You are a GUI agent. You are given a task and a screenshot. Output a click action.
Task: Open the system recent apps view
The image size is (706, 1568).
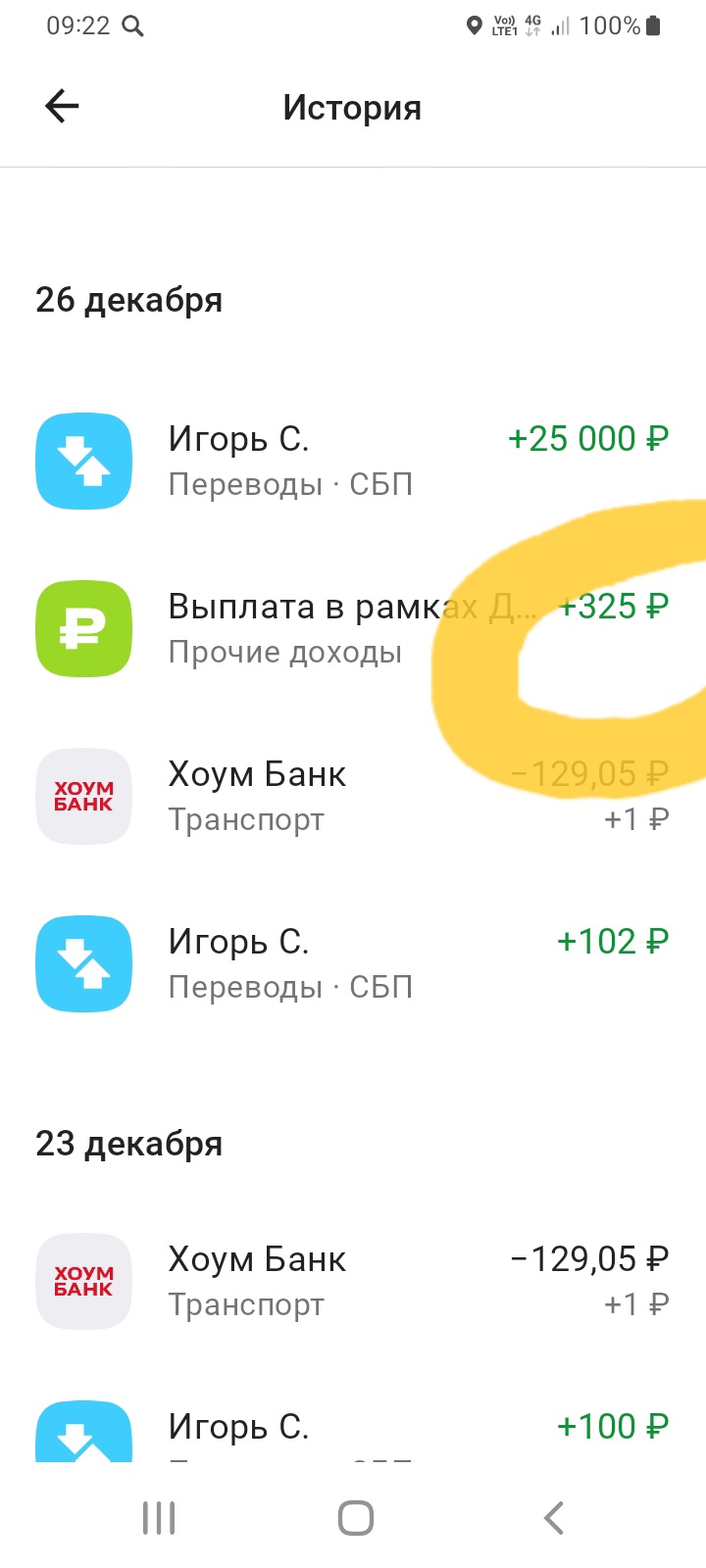pos(159,1518)
